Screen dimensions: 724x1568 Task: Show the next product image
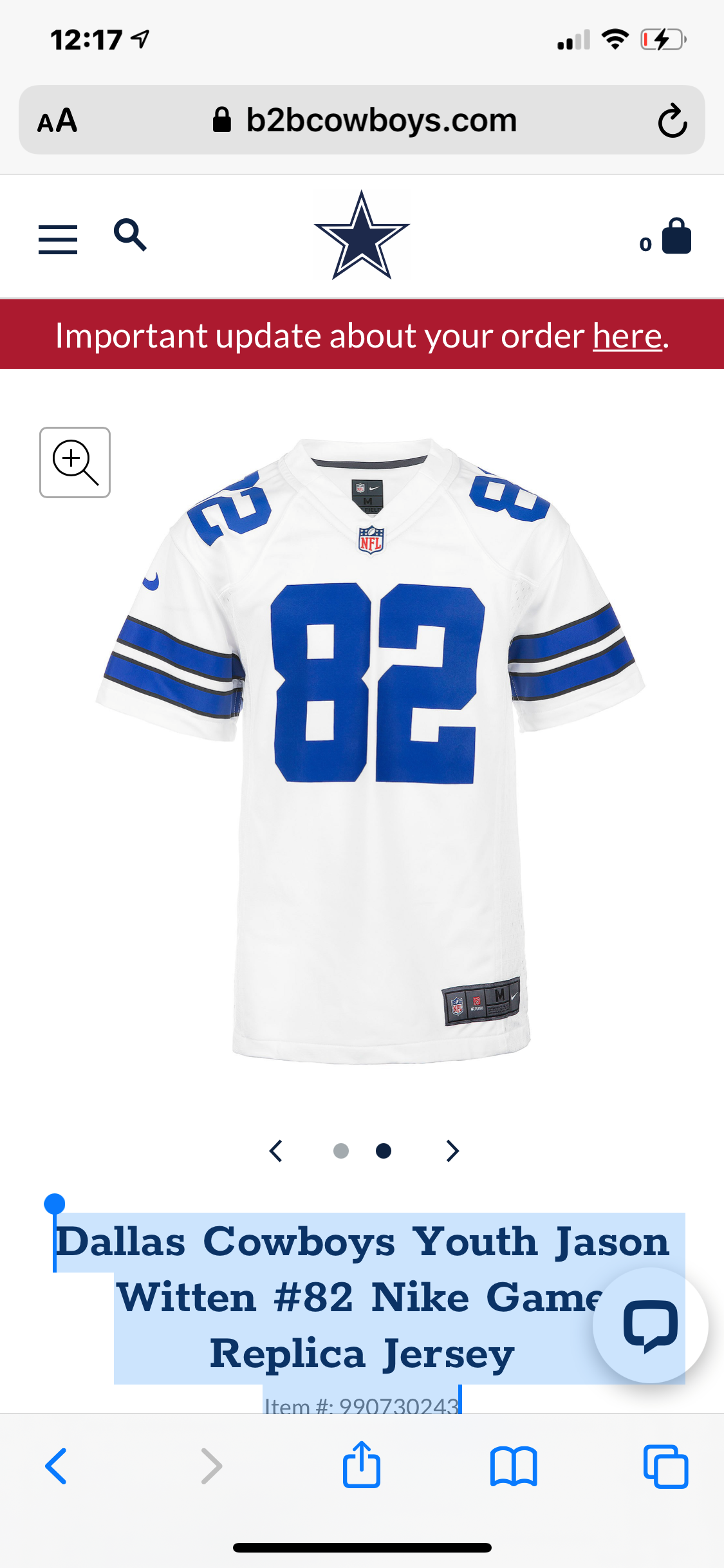pos(452,1151)
